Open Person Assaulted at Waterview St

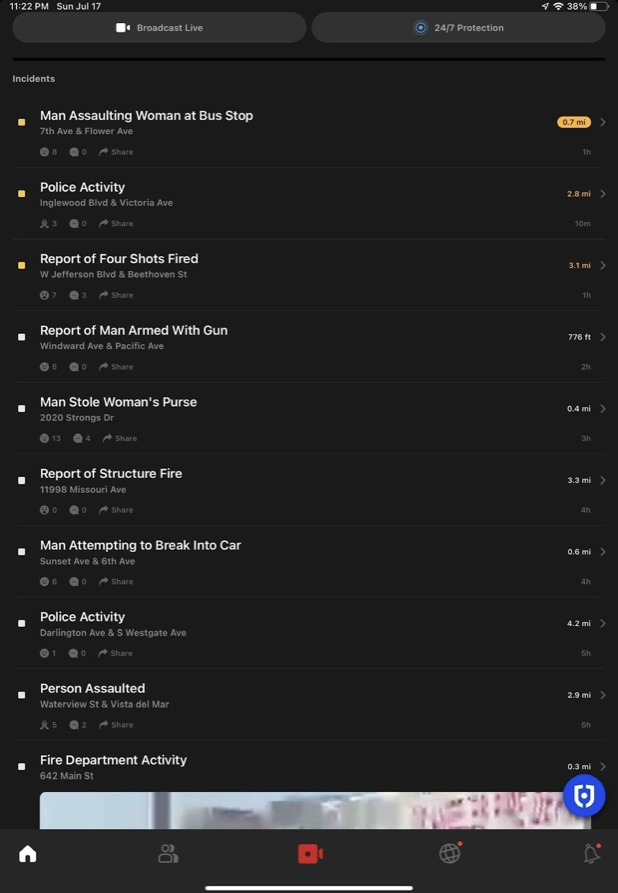point(92,689)
